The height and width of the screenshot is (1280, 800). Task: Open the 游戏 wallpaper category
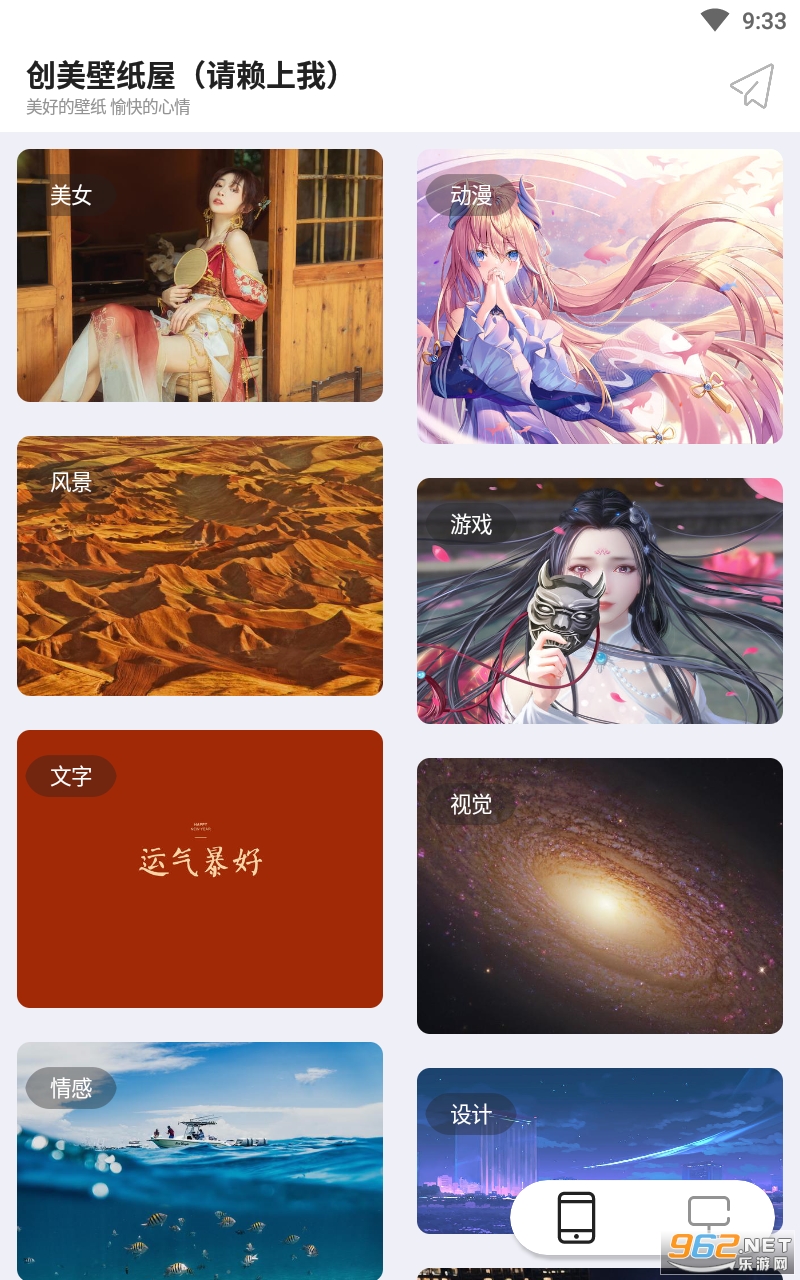coord(600,600)
